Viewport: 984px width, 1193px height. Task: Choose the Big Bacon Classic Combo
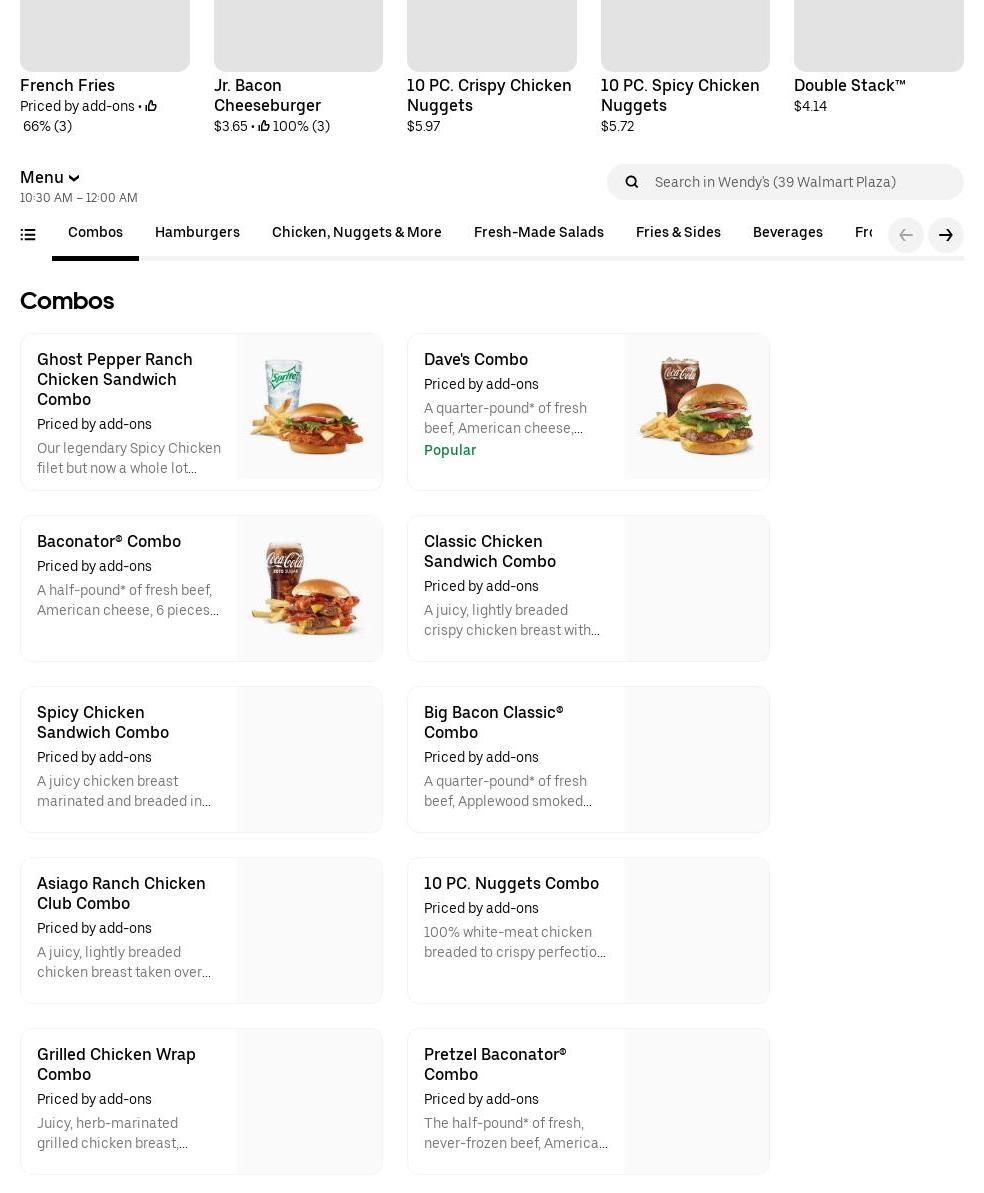[588, 759]
